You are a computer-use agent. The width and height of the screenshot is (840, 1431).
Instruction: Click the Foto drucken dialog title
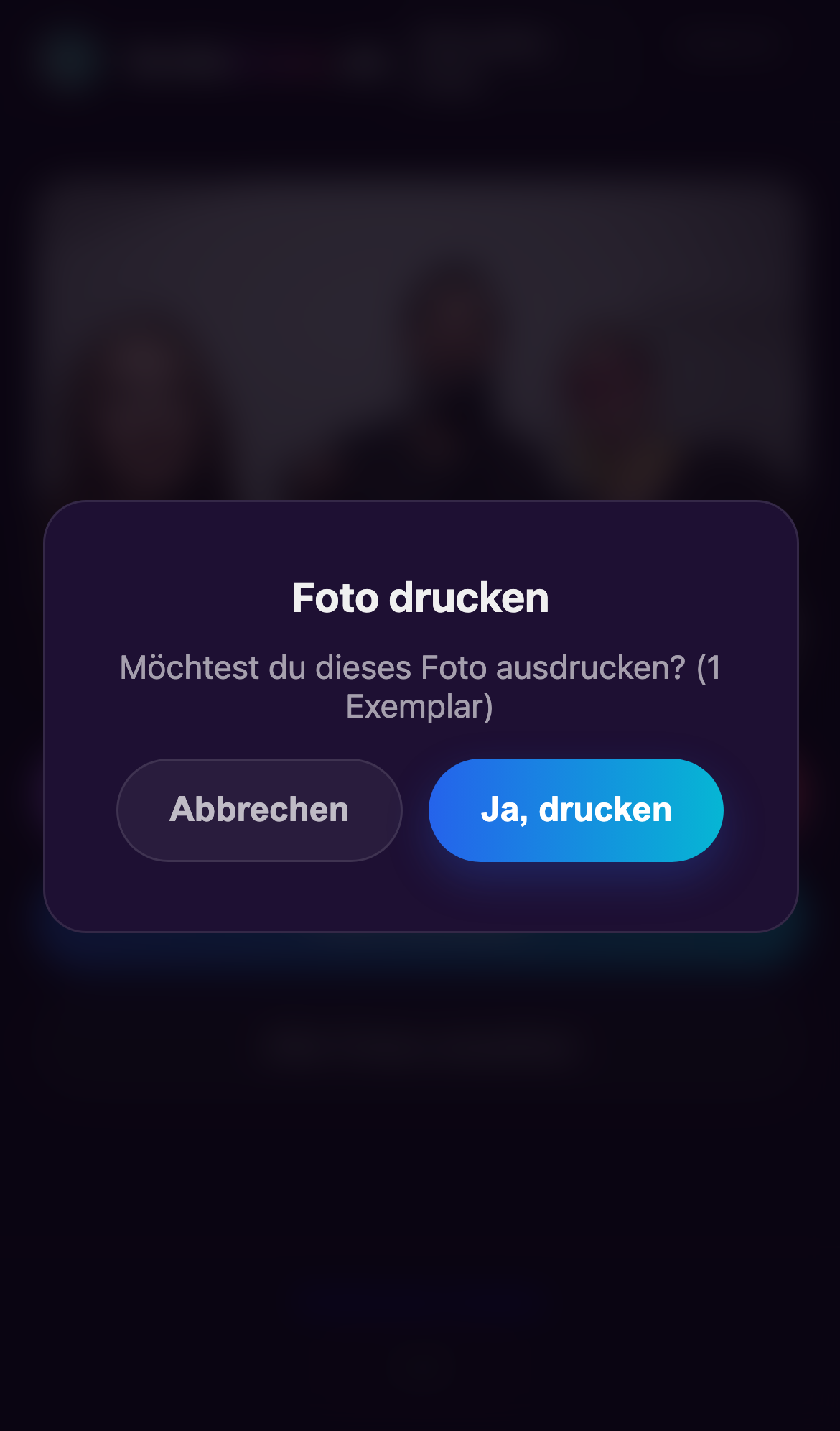click(419, 597)
